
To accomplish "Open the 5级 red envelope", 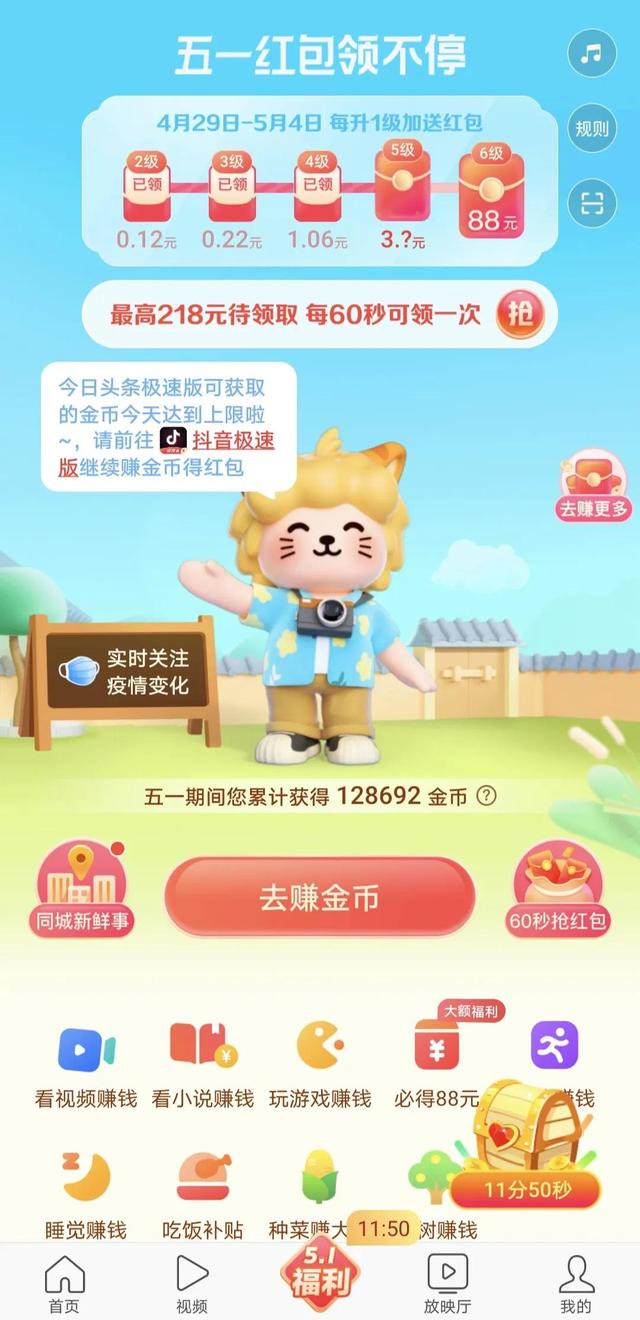I will coord(401,186).
